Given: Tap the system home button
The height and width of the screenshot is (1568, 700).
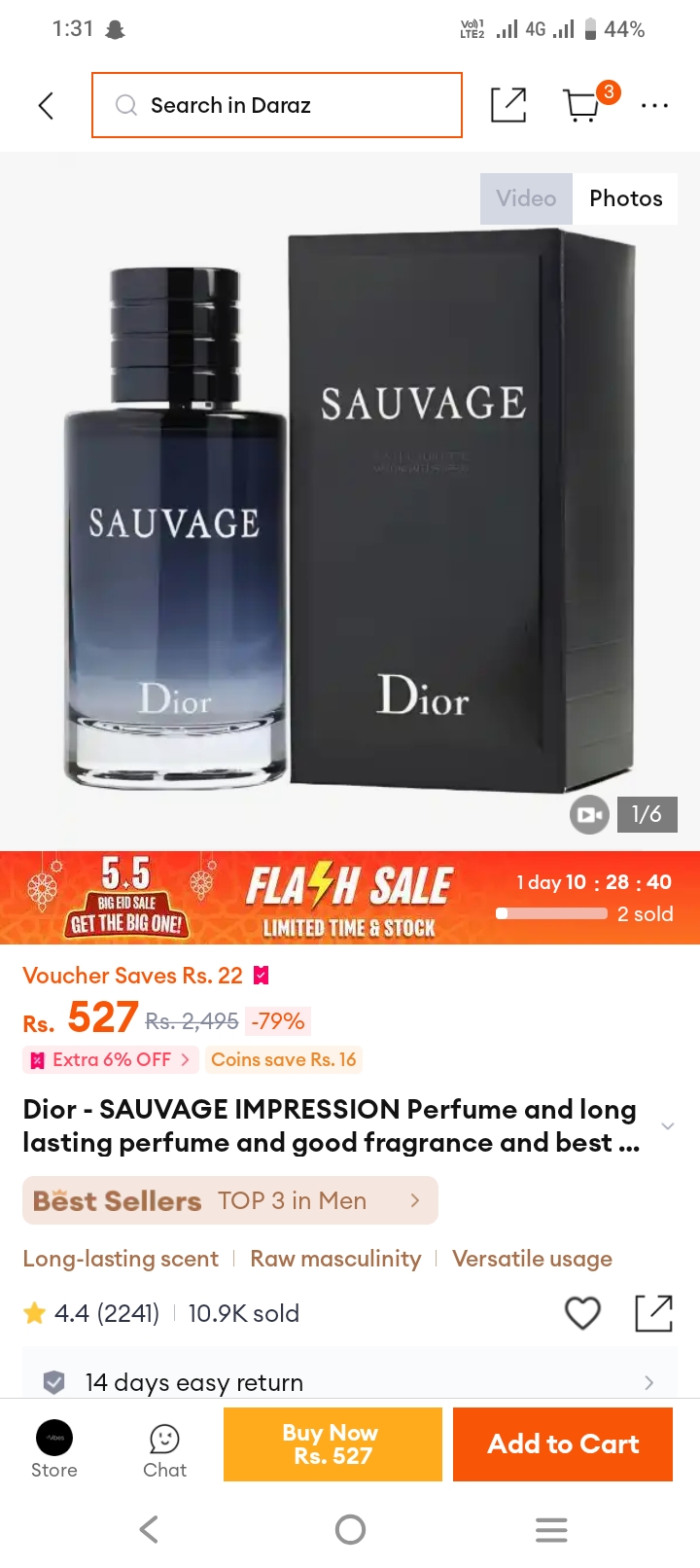Looking at the screenshot, I should (350, 1530).
